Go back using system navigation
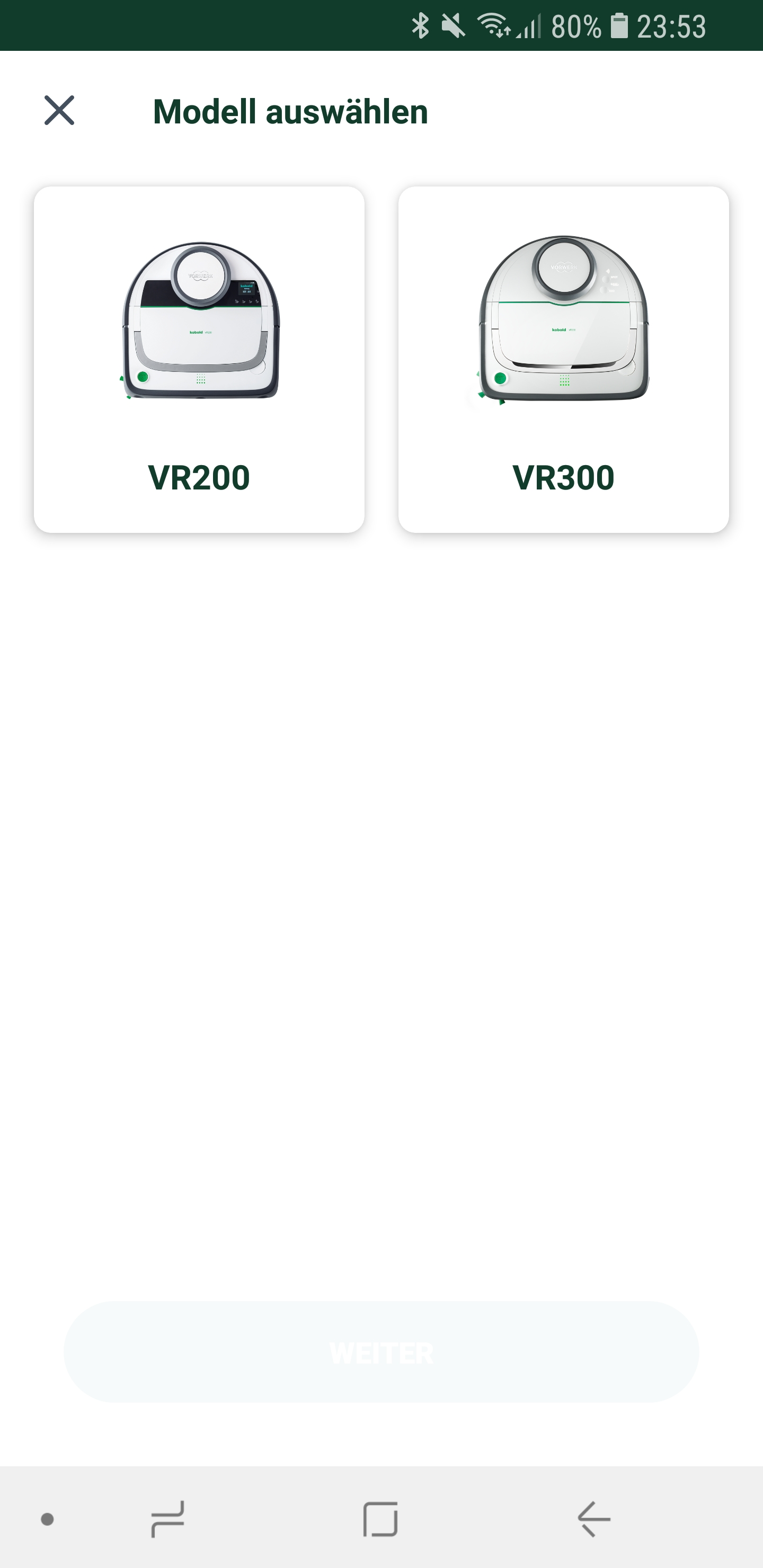Image resolution: width=763 pixels, height=1568 pixels. 594,1519
